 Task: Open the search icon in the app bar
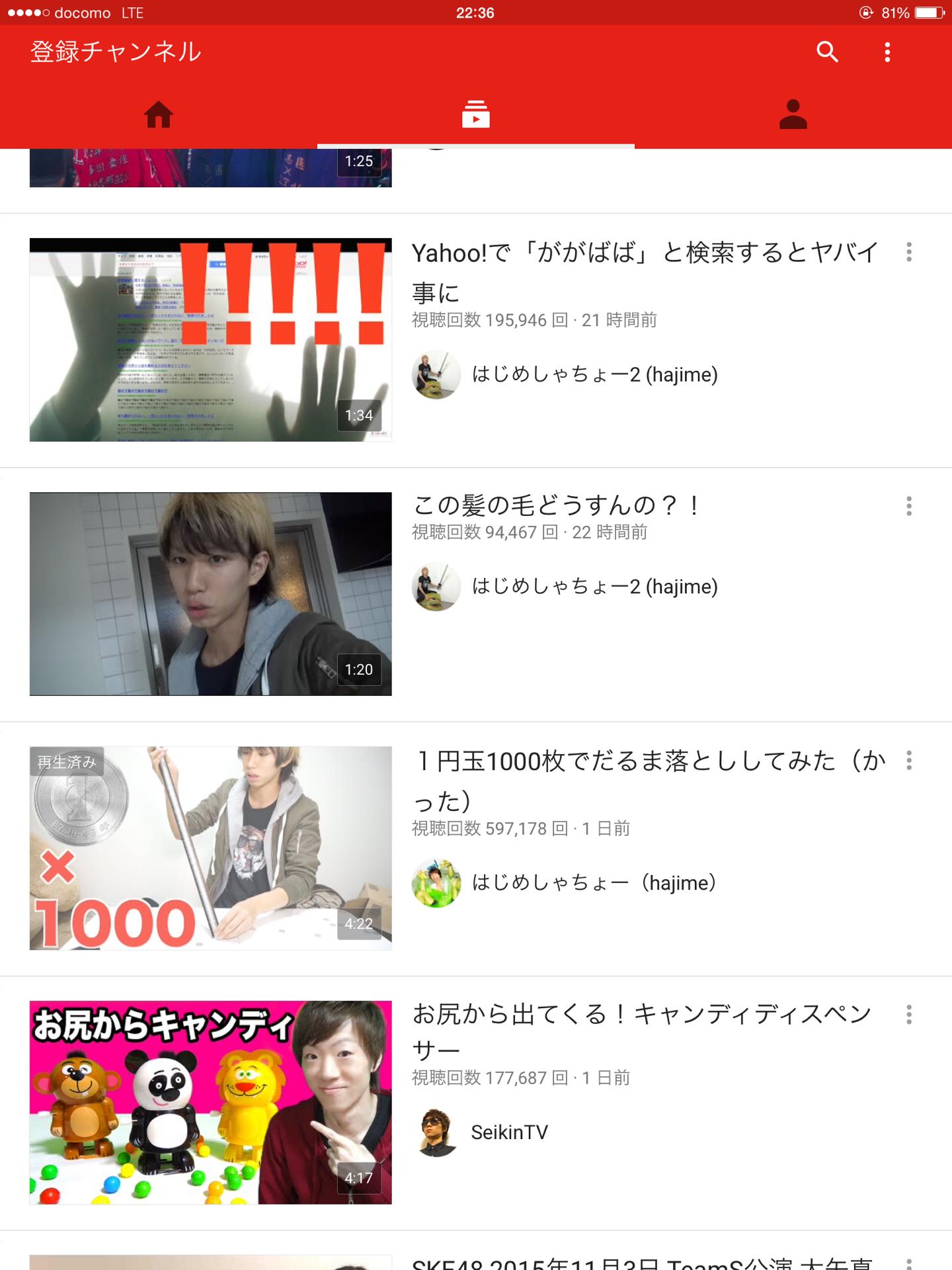(x=827, y=52)
